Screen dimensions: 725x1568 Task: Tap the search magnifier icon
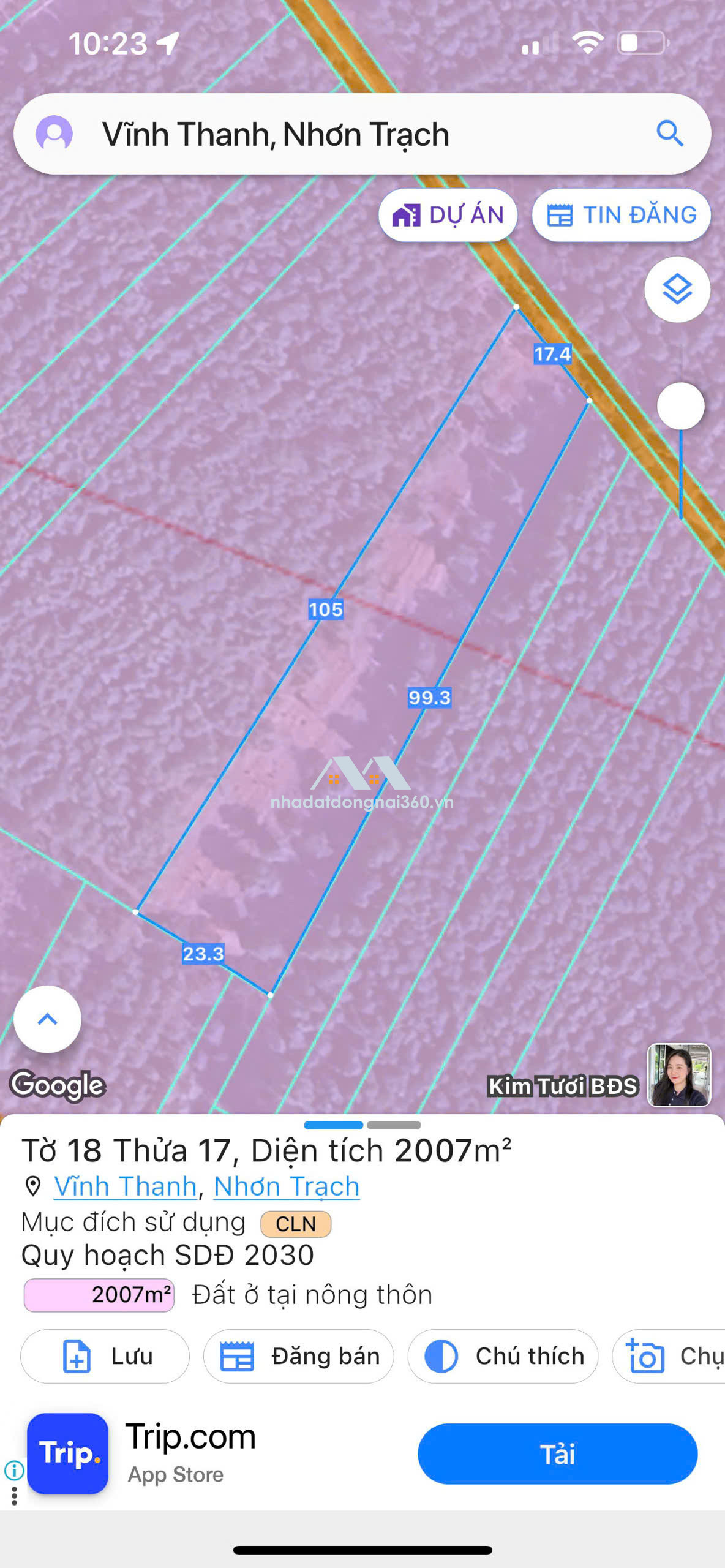(669, 134)
